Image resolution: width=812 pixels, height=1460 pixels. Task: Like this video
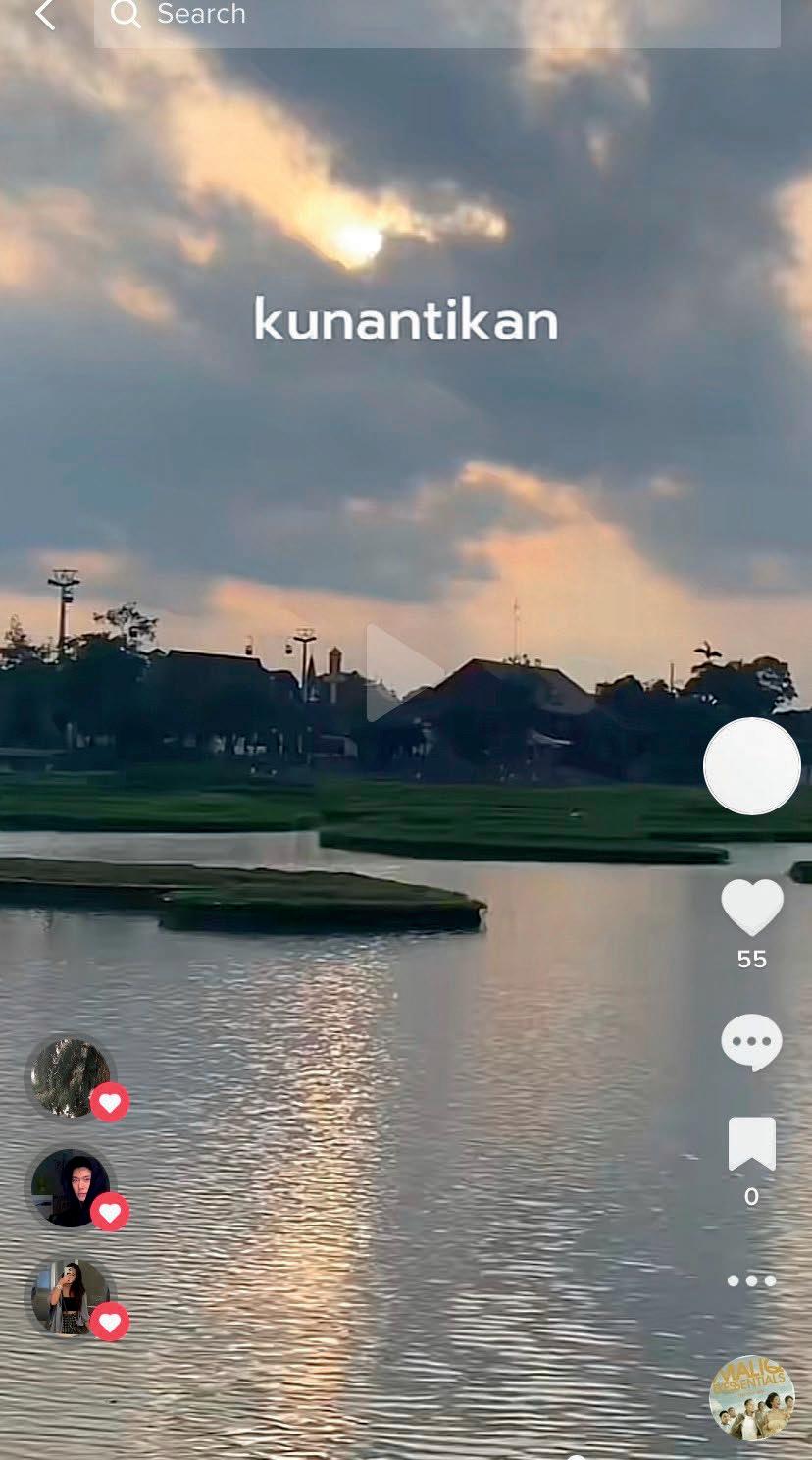(752, 907)
